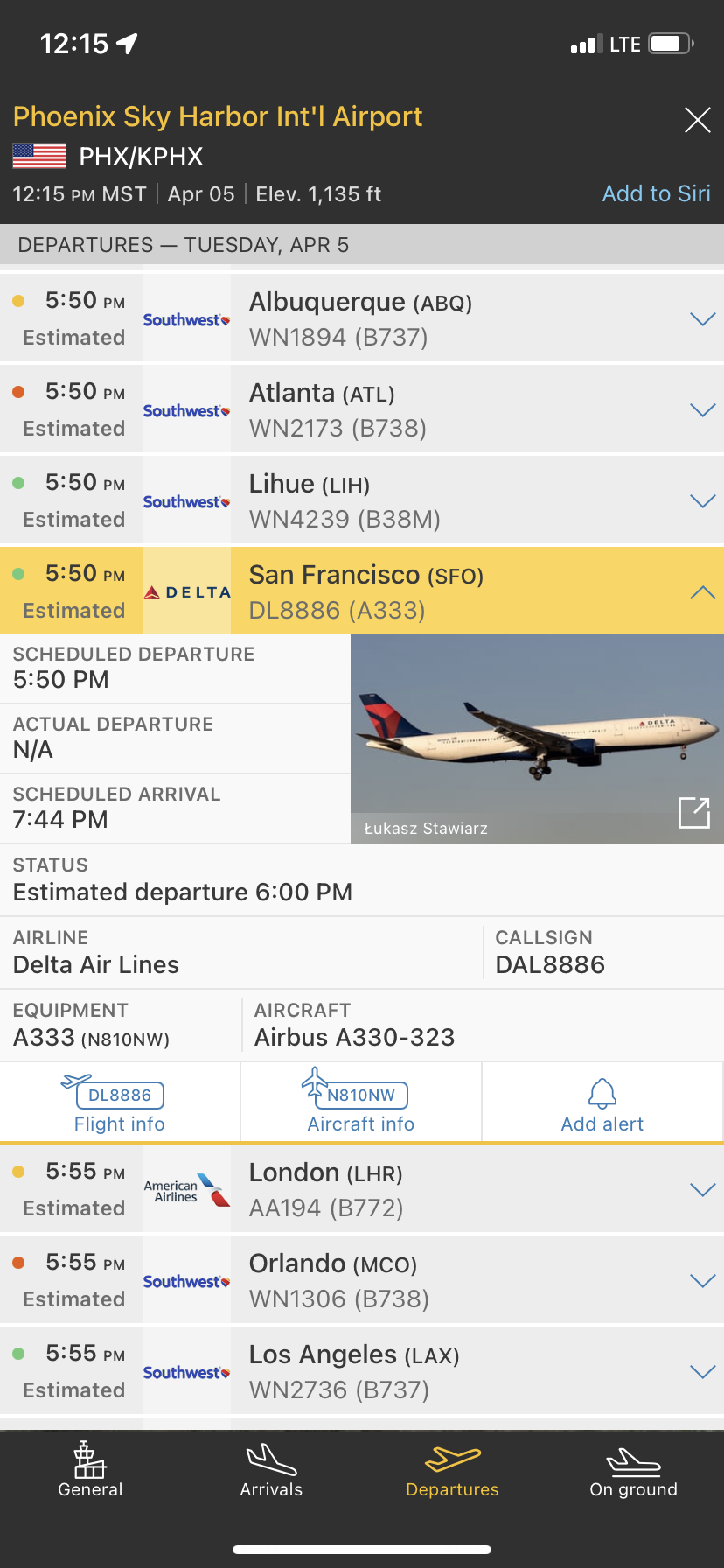This screenshot has height=1568, width=724.
Task: Add alert for this flight
Action: tap(602, 1104)
